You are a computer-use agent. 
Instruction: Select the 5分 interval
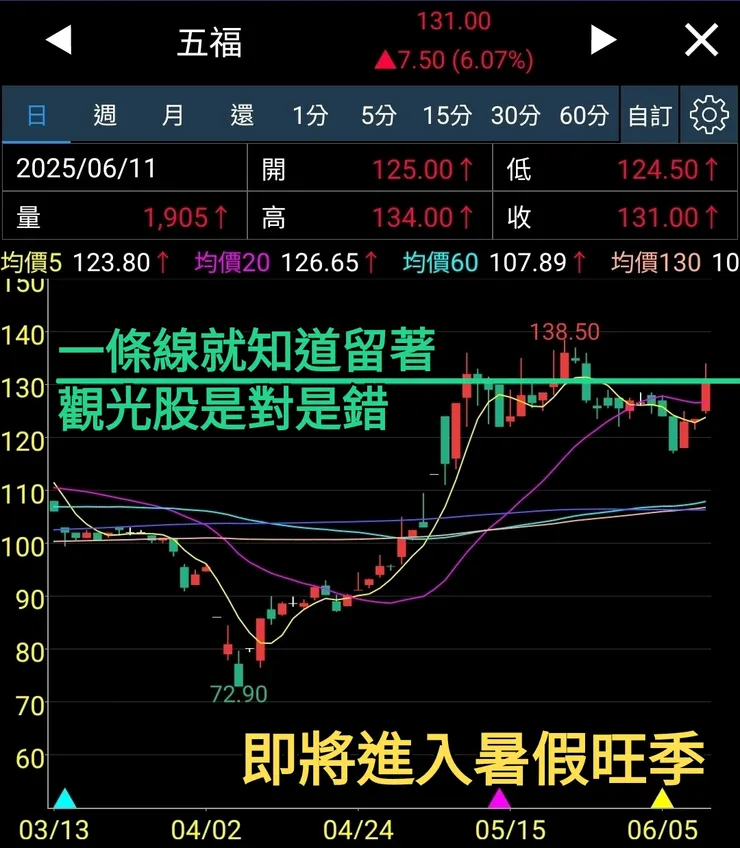[378, 114]
